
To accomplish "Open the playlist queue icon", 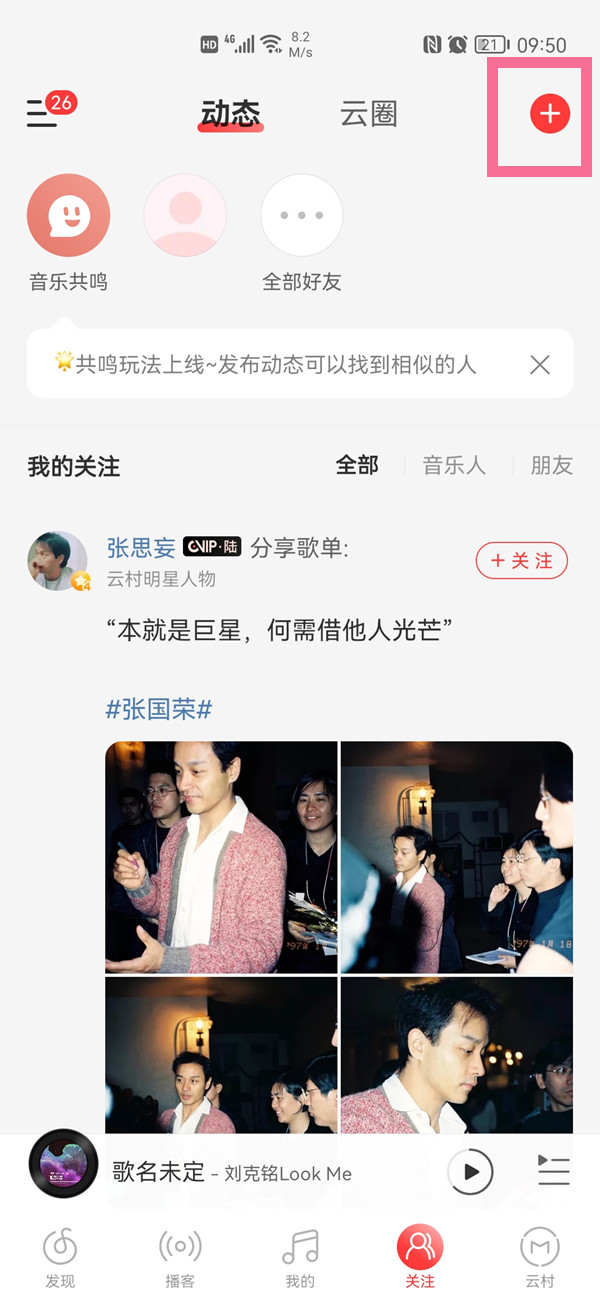I will click(x=553, y=1171).
